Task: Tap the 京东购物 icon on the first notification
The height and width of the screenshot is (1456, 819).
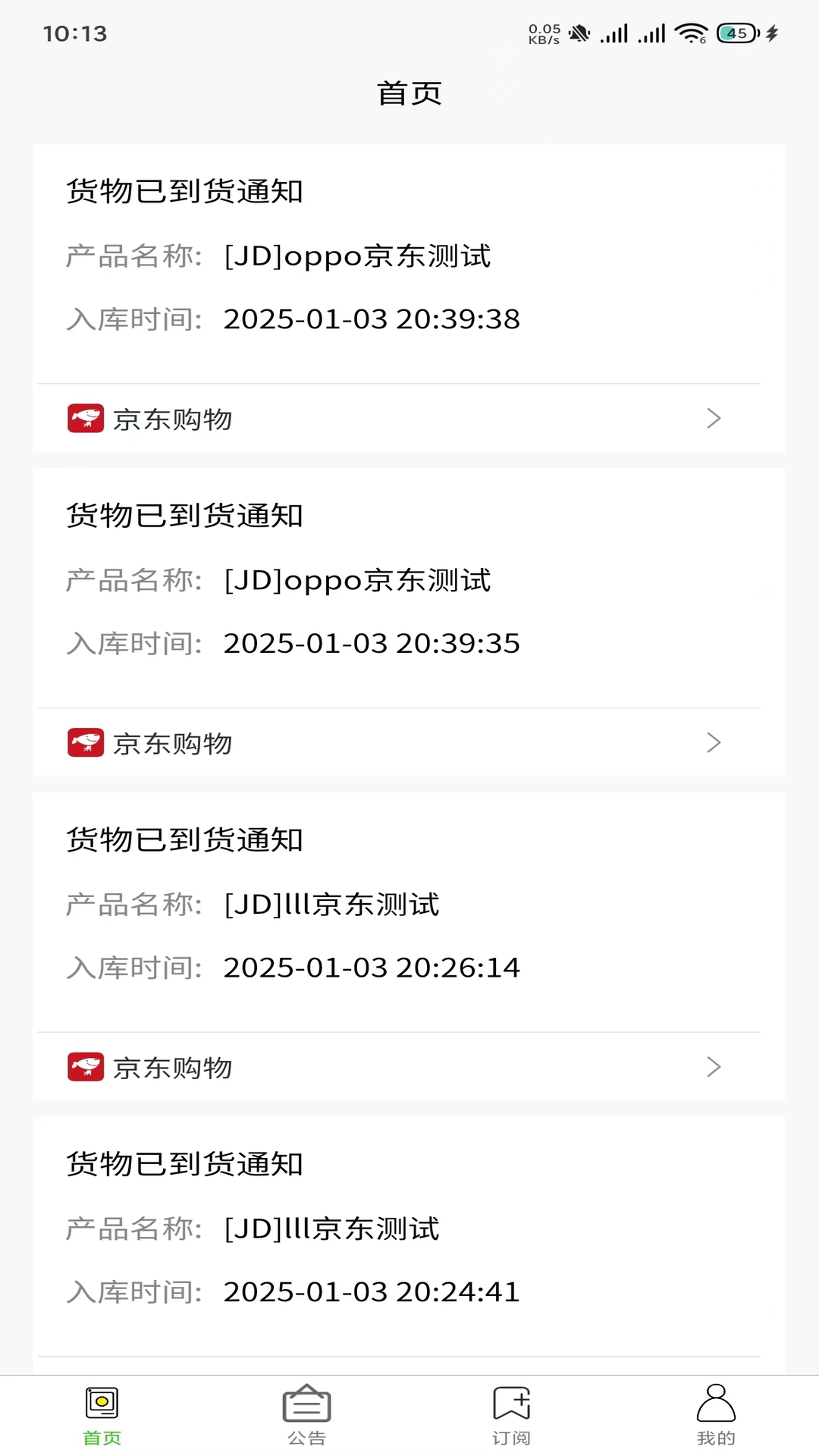Action: 86,418
